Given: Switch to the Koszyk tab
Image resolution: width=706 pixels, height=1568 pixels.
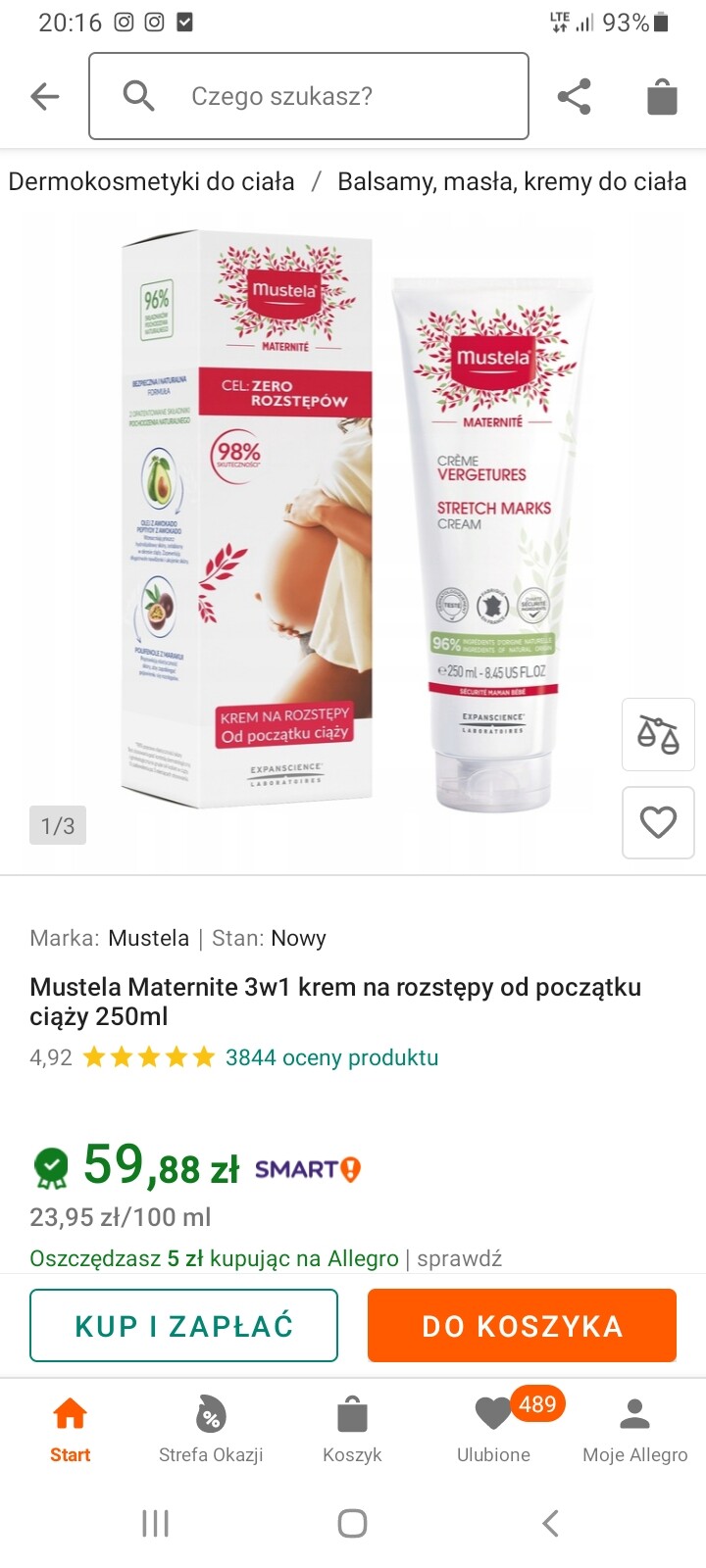Looking at the screenshot, I should (352, 1430).
